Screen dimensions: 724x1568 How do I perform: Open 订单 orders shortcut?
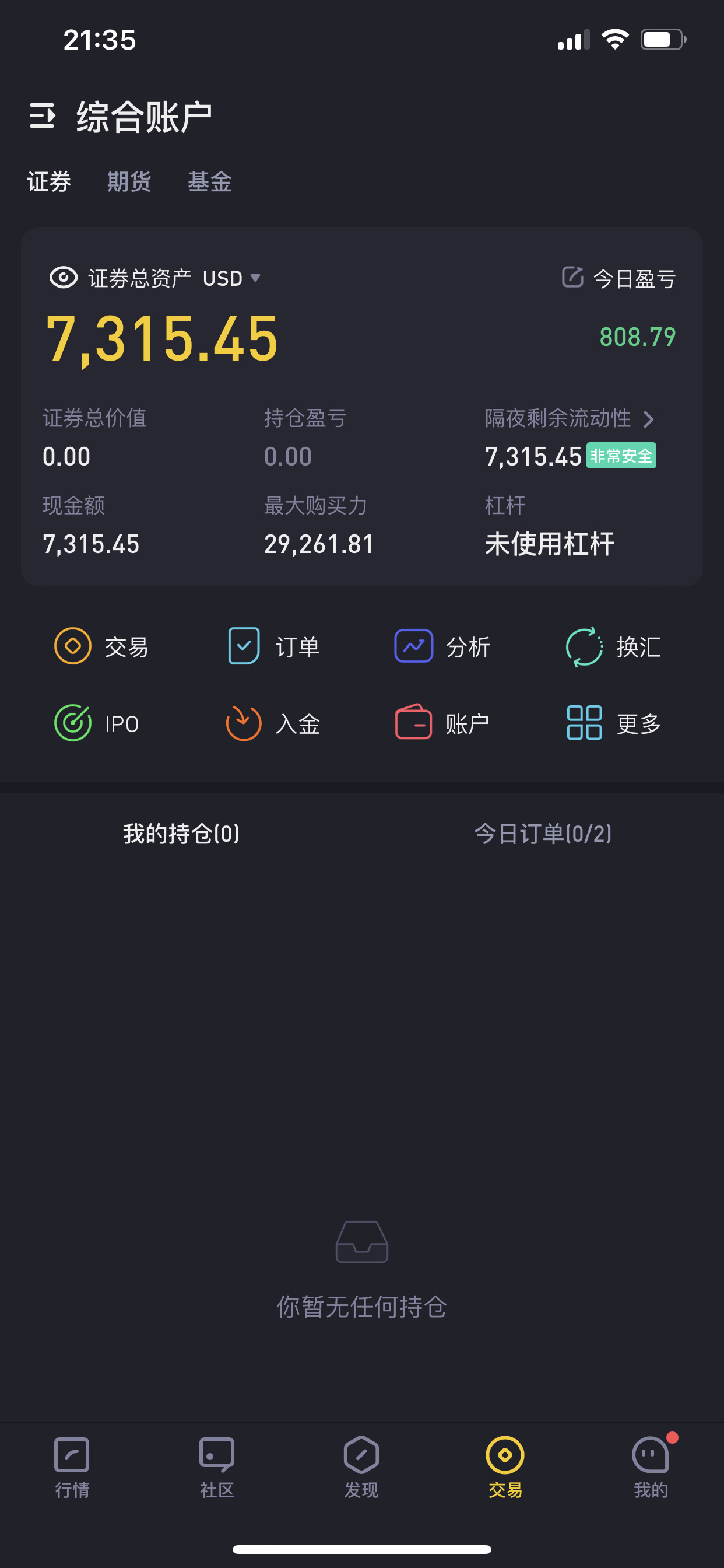tap(273, 646)
